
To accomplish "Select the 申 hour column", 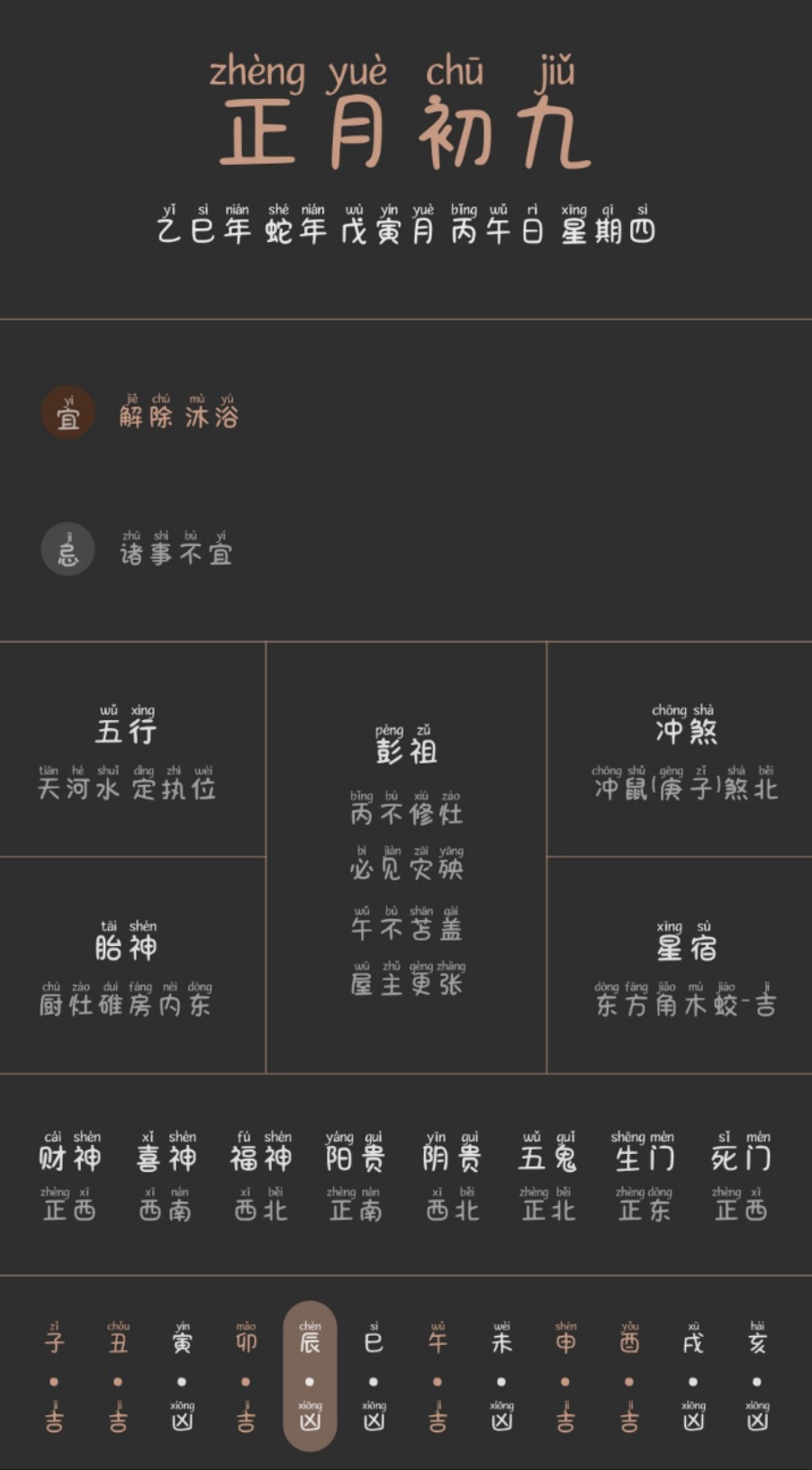I will [565, 1377].
